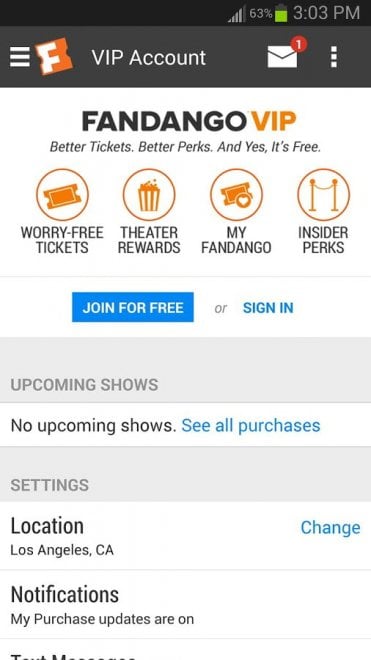View See all purchases
The image size is (371, 660).
[x=251, y=426]
